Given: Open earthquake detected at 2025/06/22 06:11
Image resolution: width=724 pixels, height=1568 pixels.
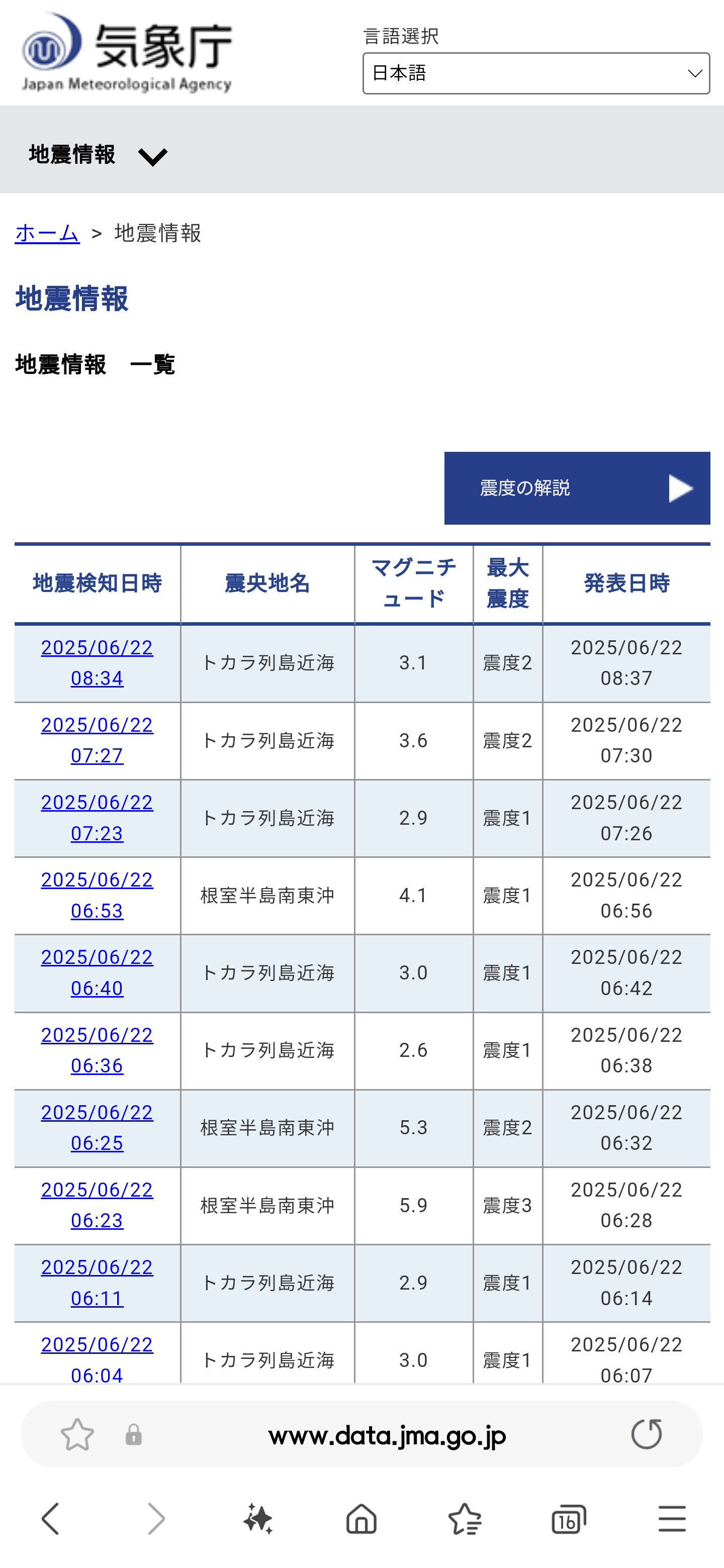Looking at the screenshot, I should point(97,1283).
